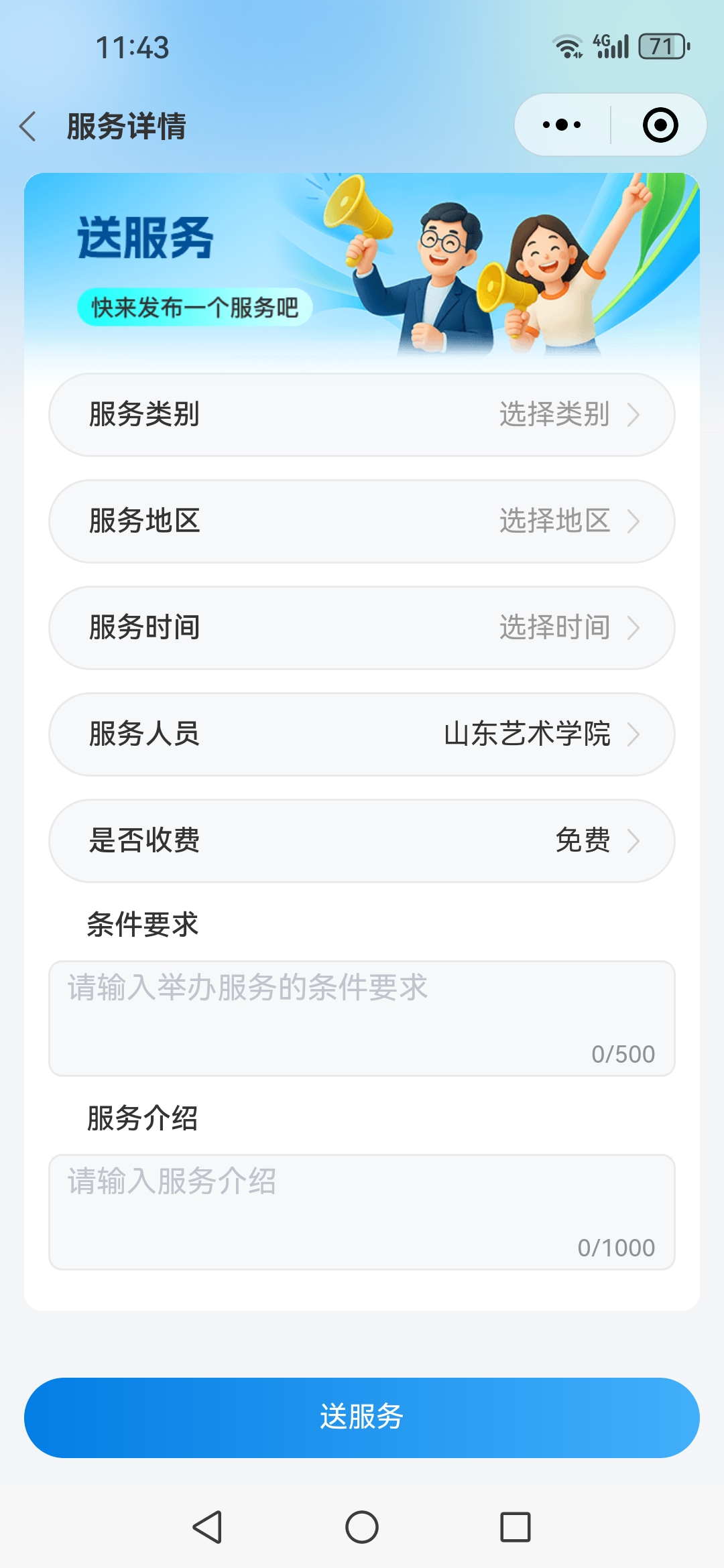Tap the system home button
This screenshot has height=1568, width=724.
coord(362,1527)
